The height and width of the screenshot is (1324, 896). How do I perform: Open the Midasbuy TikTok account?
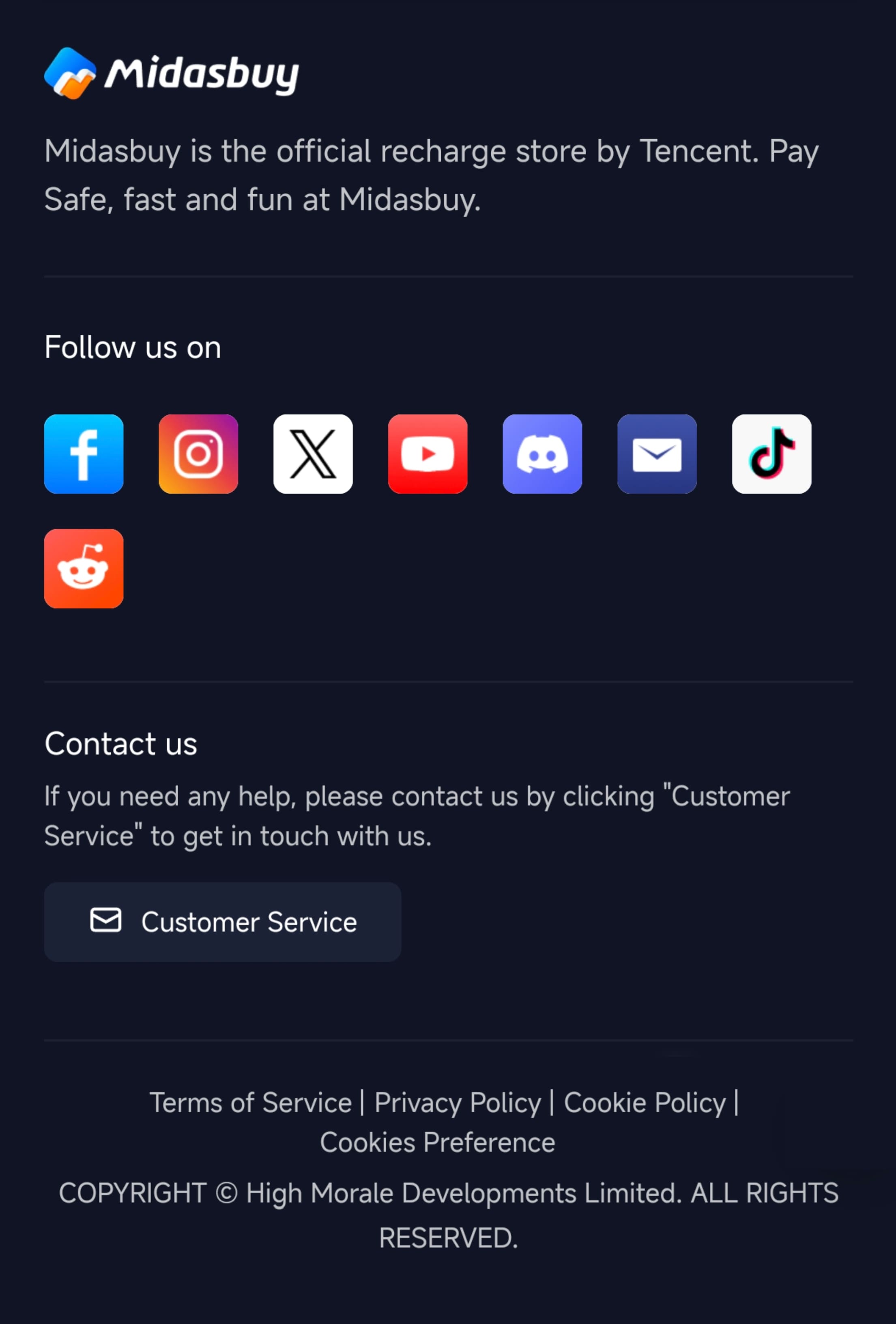(772, 454)
